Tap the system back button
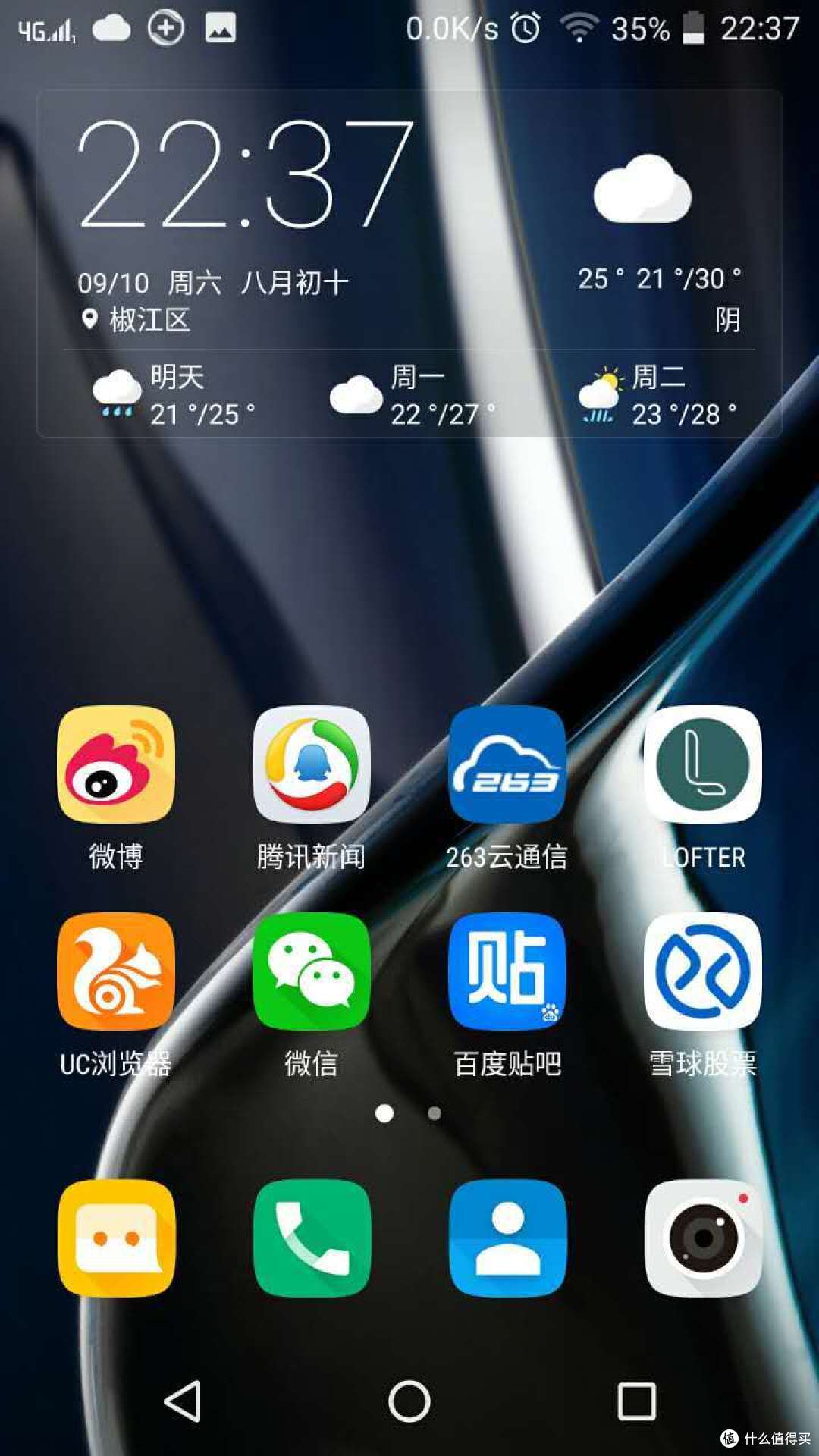The image size is (819, 1456). [183, 1400]
